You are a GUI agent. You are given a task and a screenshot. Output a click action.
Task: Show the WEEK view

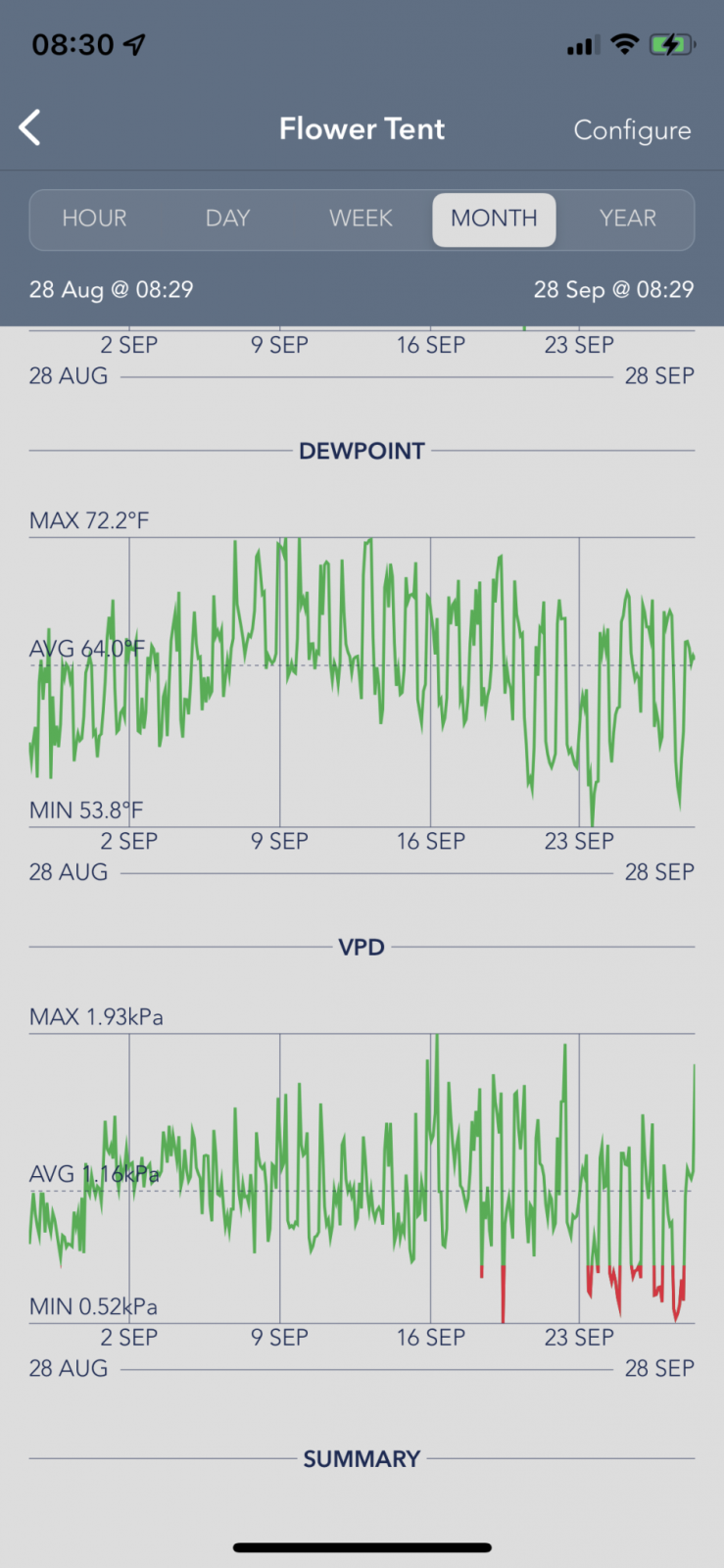click(x=361, y=219)
